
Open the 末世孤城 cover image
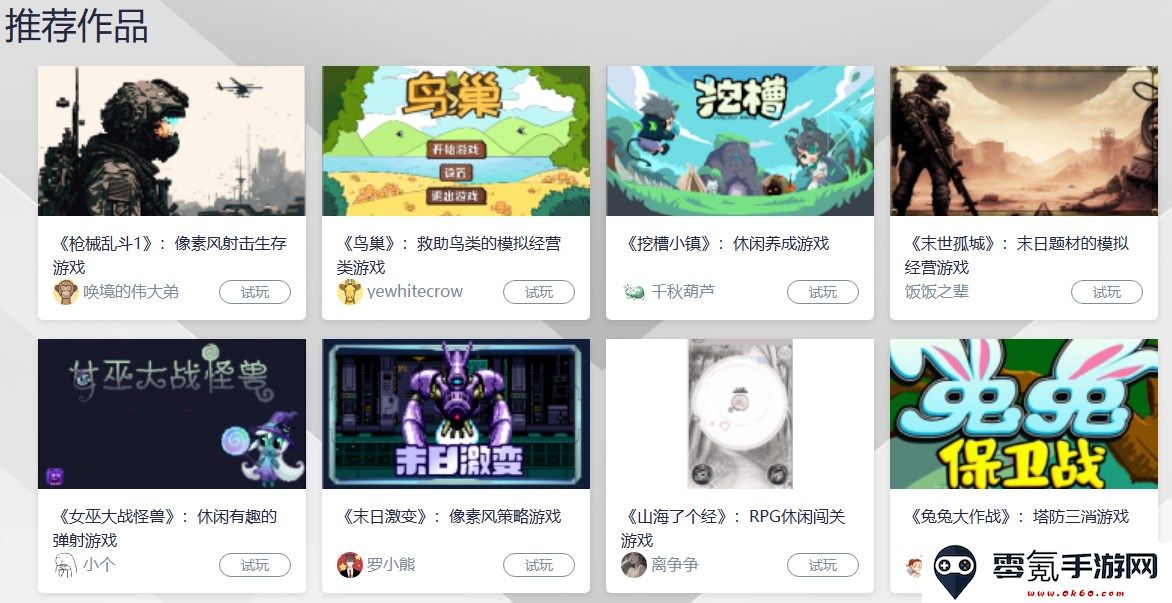1023,141
